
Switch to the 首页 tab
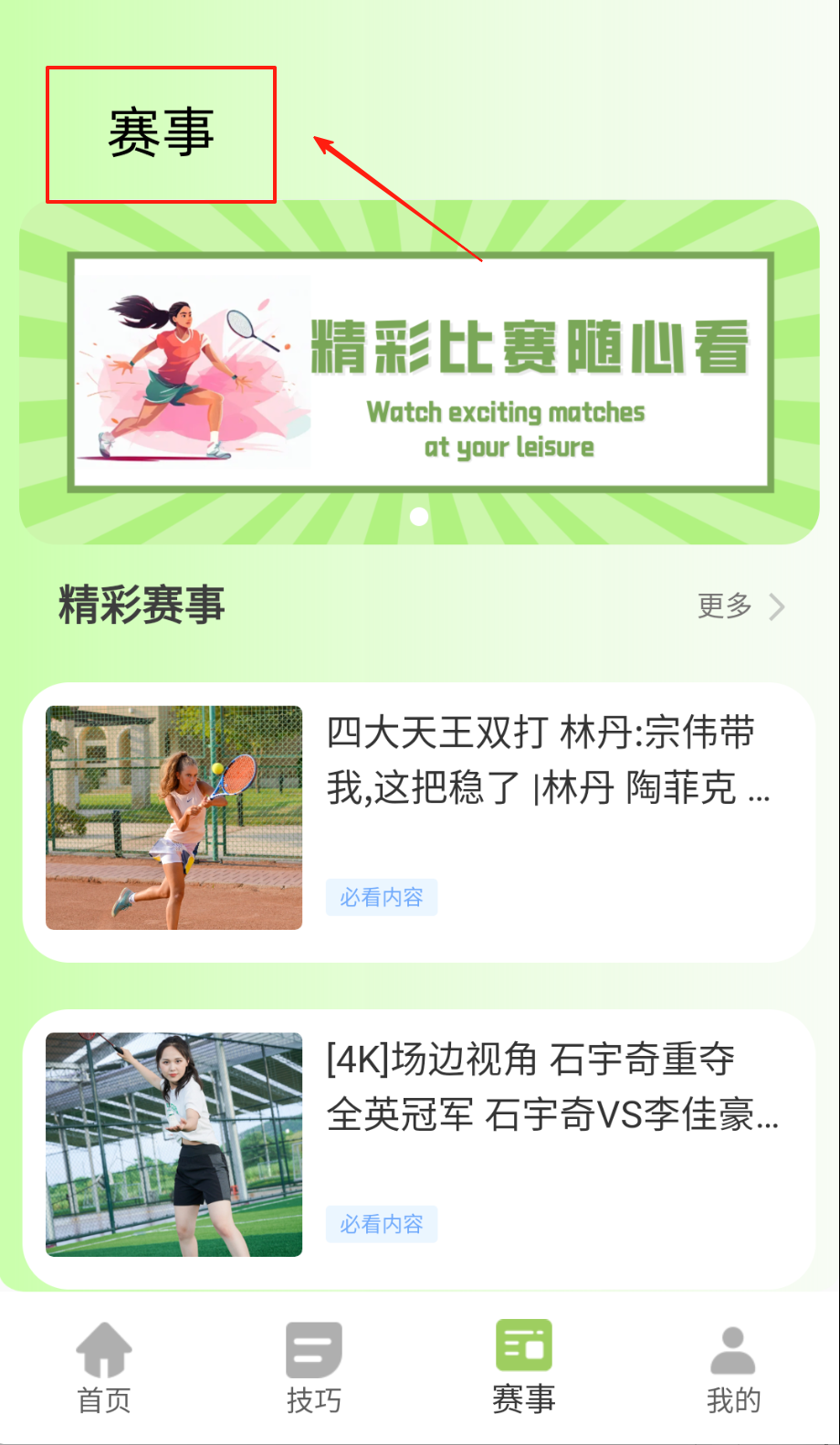click(104, 1367)
